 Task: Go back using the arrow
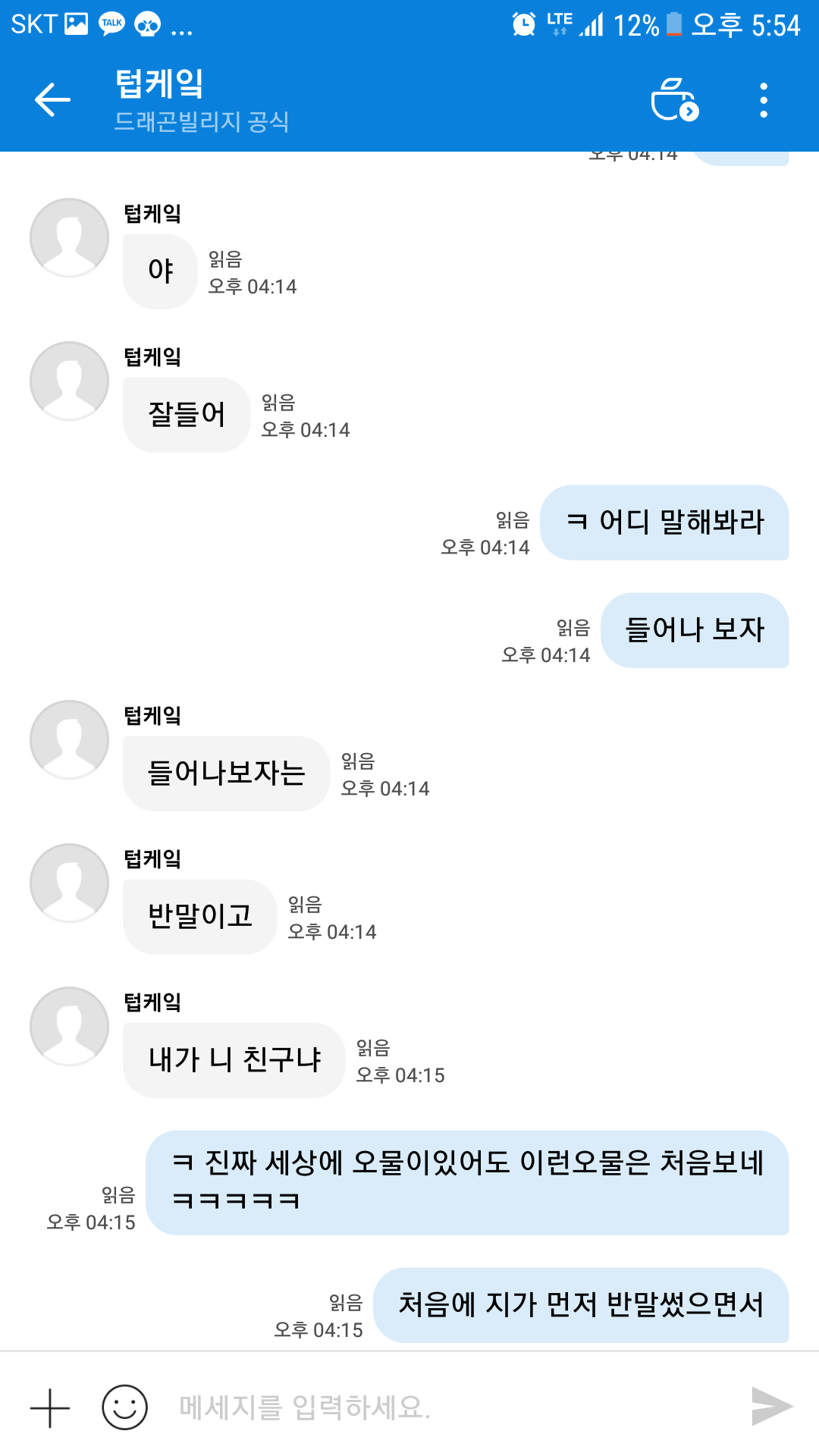(x=52, y=100)
